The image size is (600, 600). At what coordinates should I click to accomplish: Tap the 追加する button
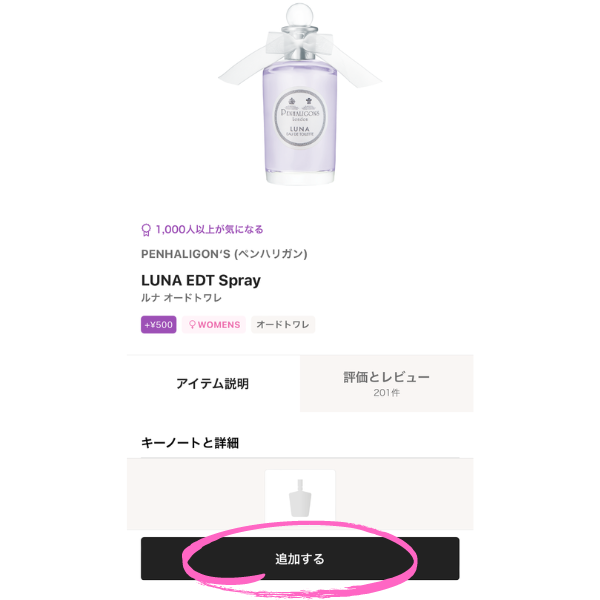coord(300,559)
